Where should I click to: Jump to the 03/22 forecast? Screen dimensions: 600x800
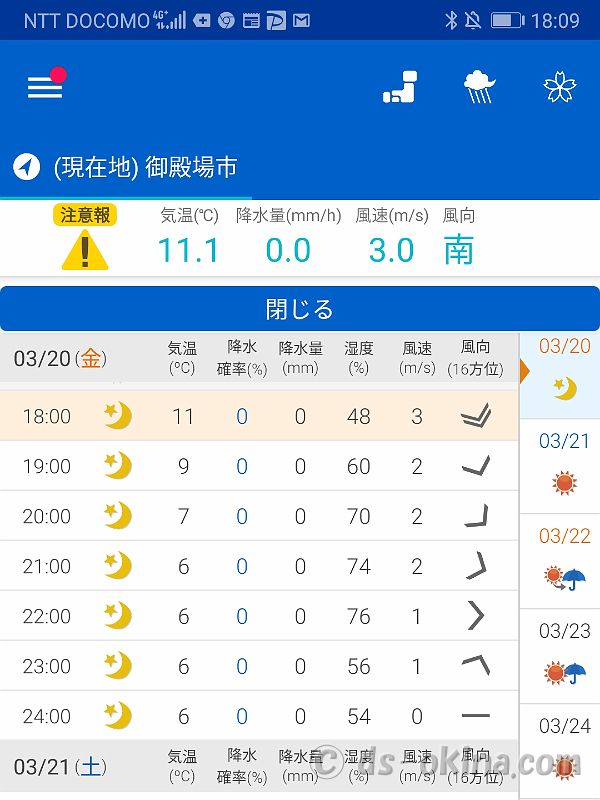click(564, 558)
